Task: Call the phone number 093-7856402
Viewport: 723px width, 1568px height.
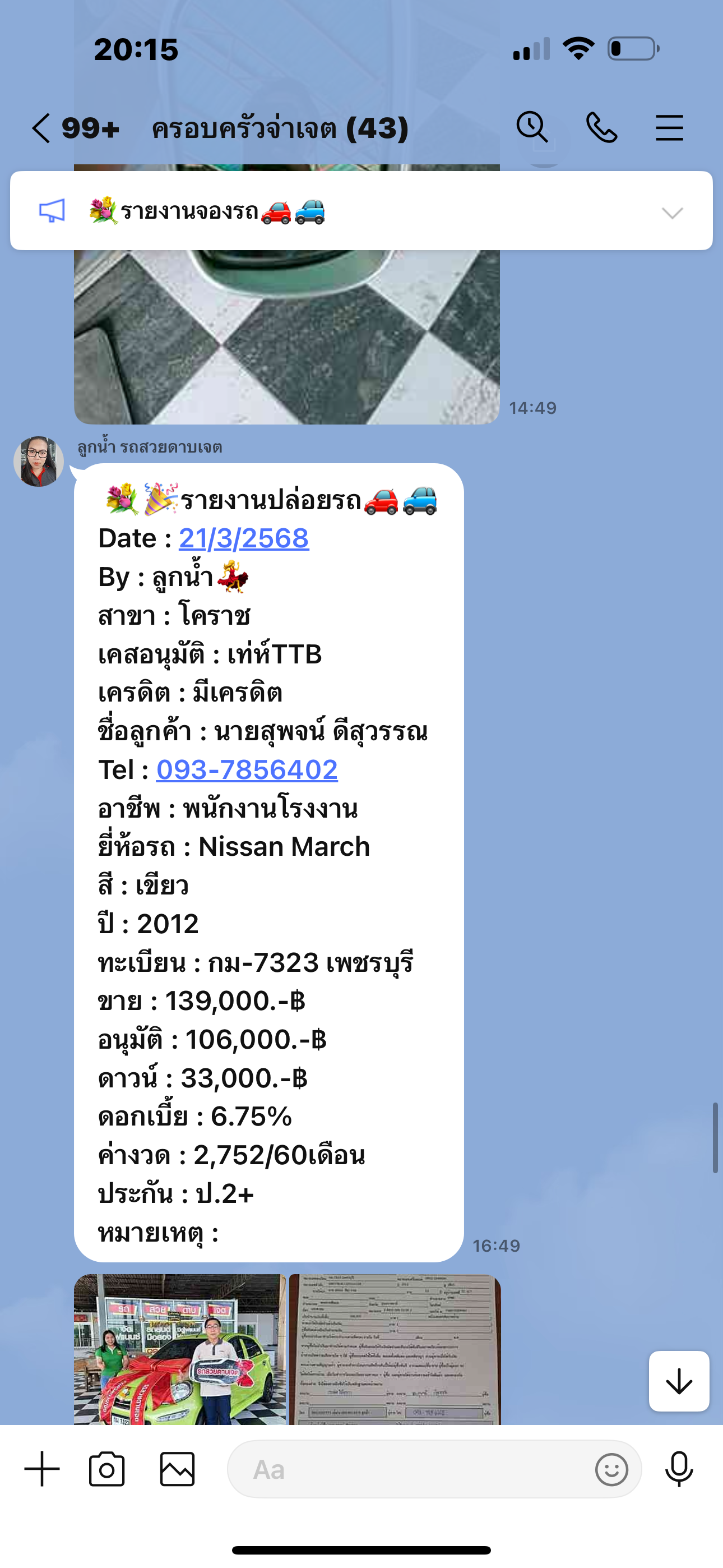Action: (247, 769)
